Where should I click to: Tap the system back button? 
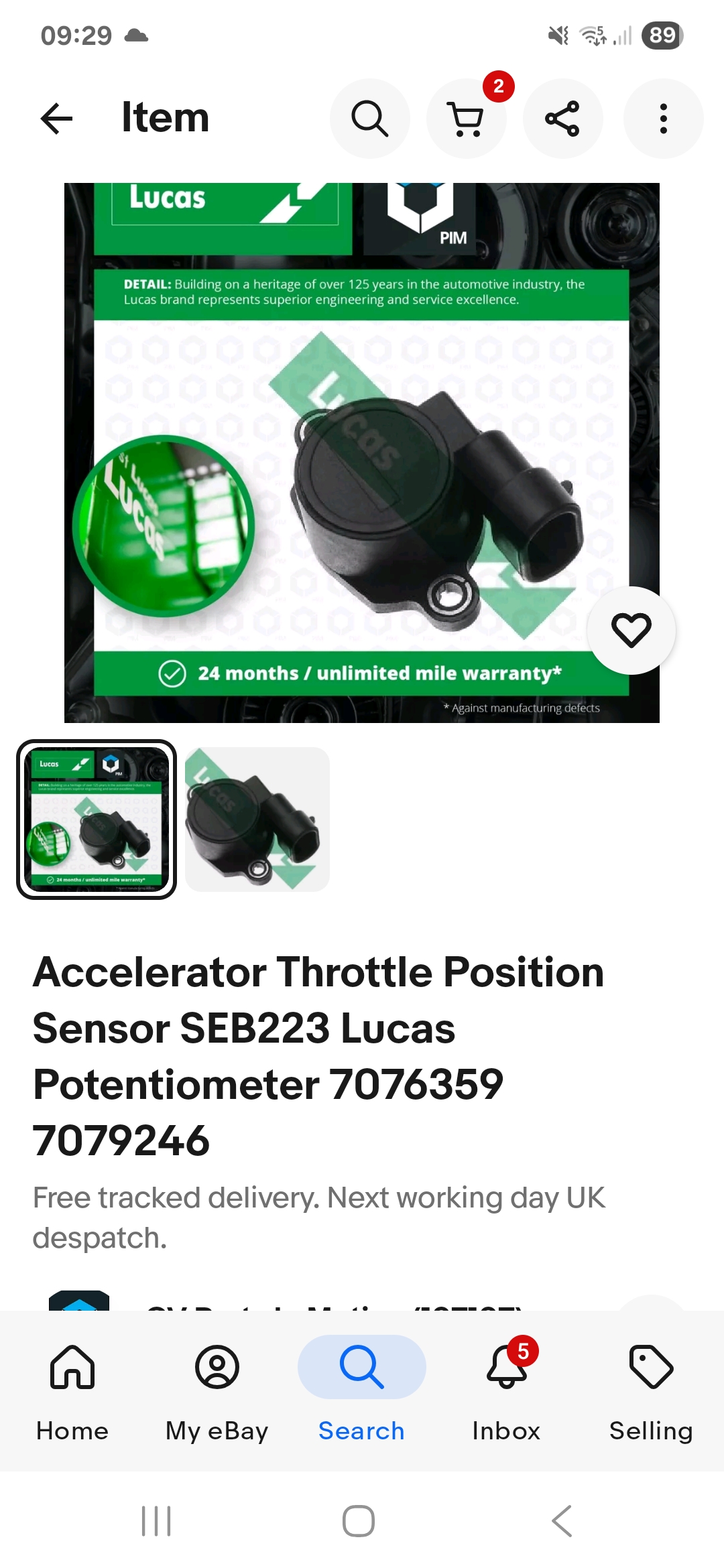(562, 1521)
